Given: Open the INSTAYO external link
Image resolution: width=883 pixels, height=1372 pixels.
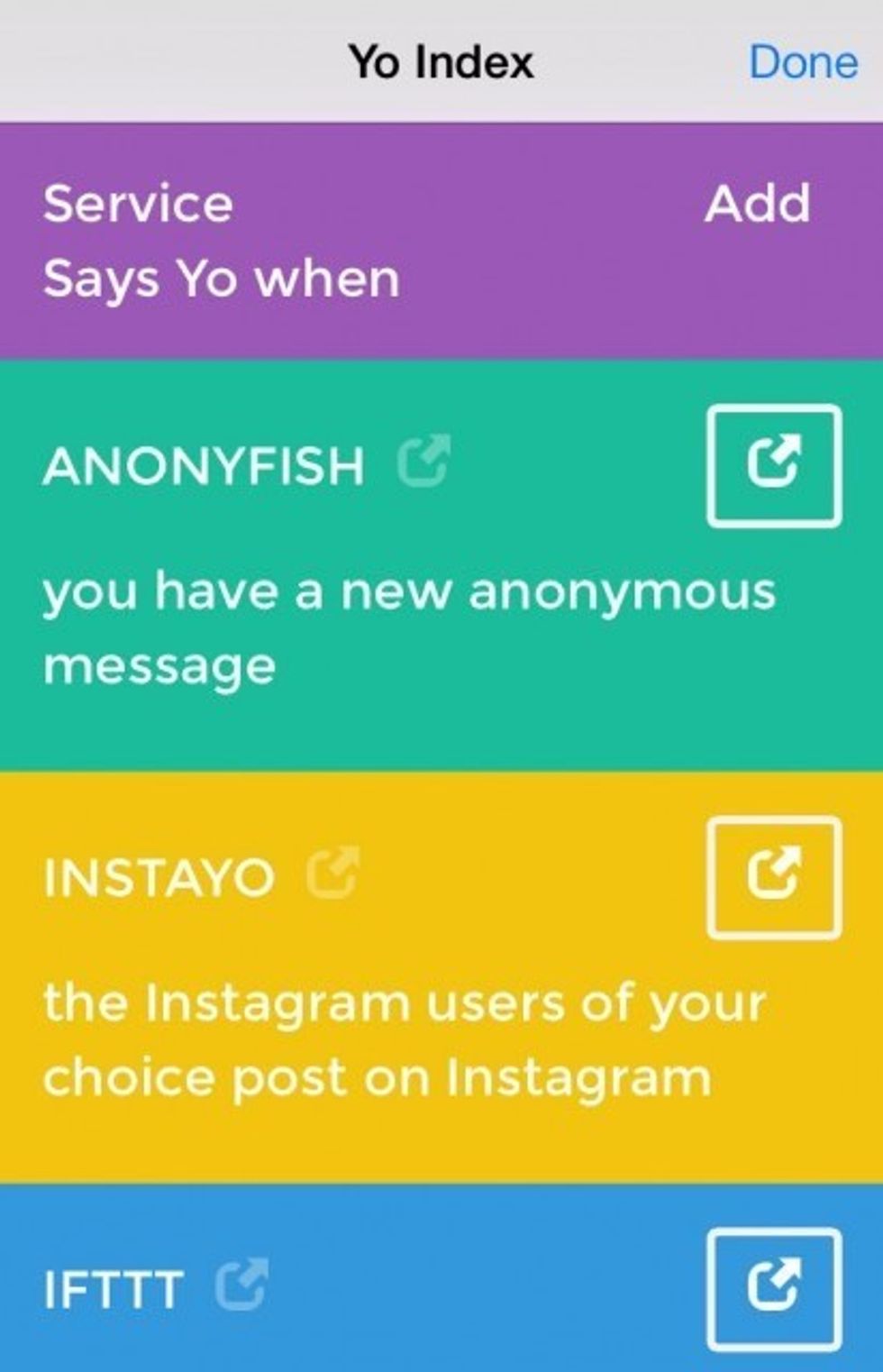Looking at the screenshot, I should pyautogui.click(x=333, y=873).
